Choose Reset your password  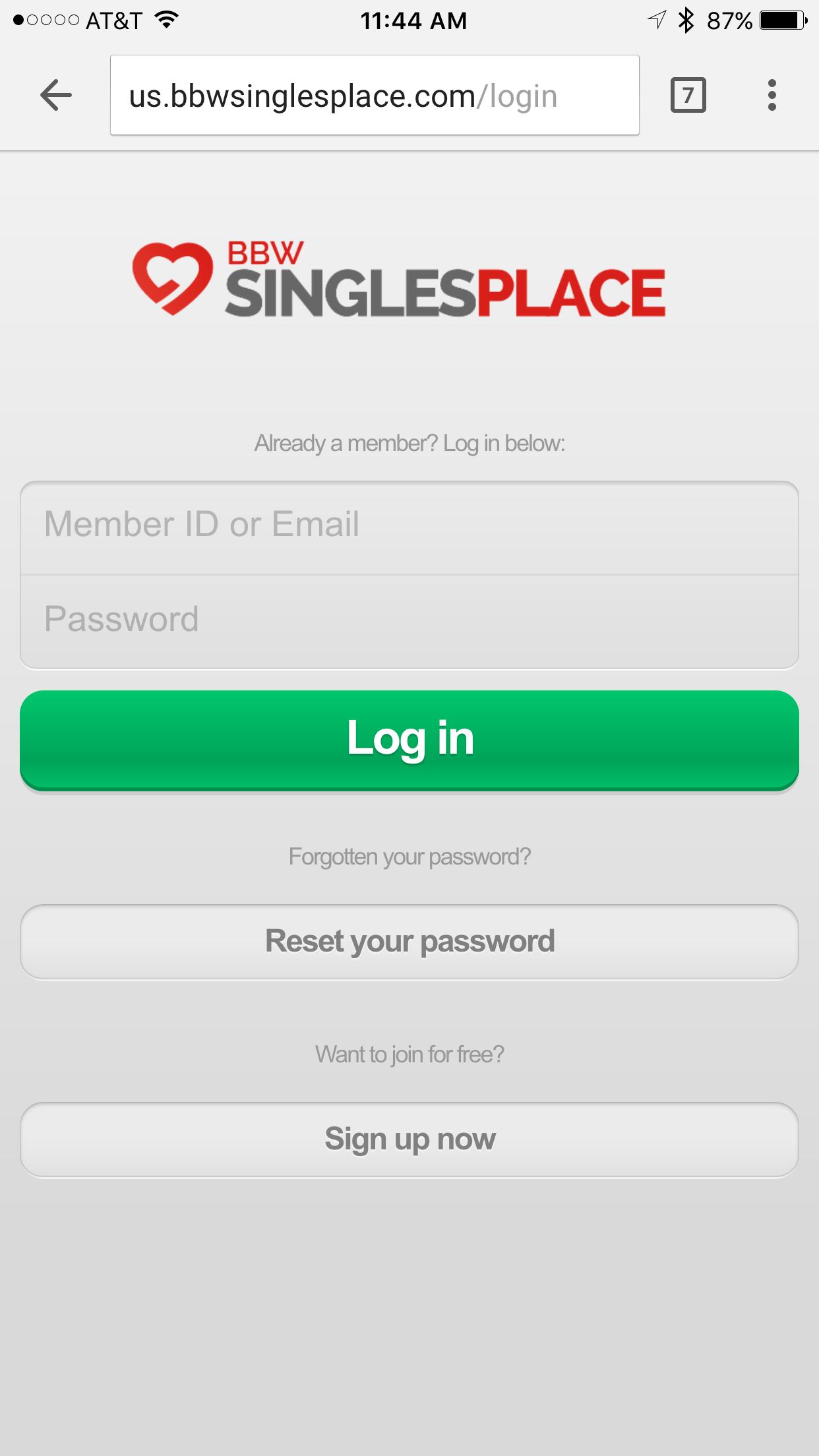click(409, 941)
